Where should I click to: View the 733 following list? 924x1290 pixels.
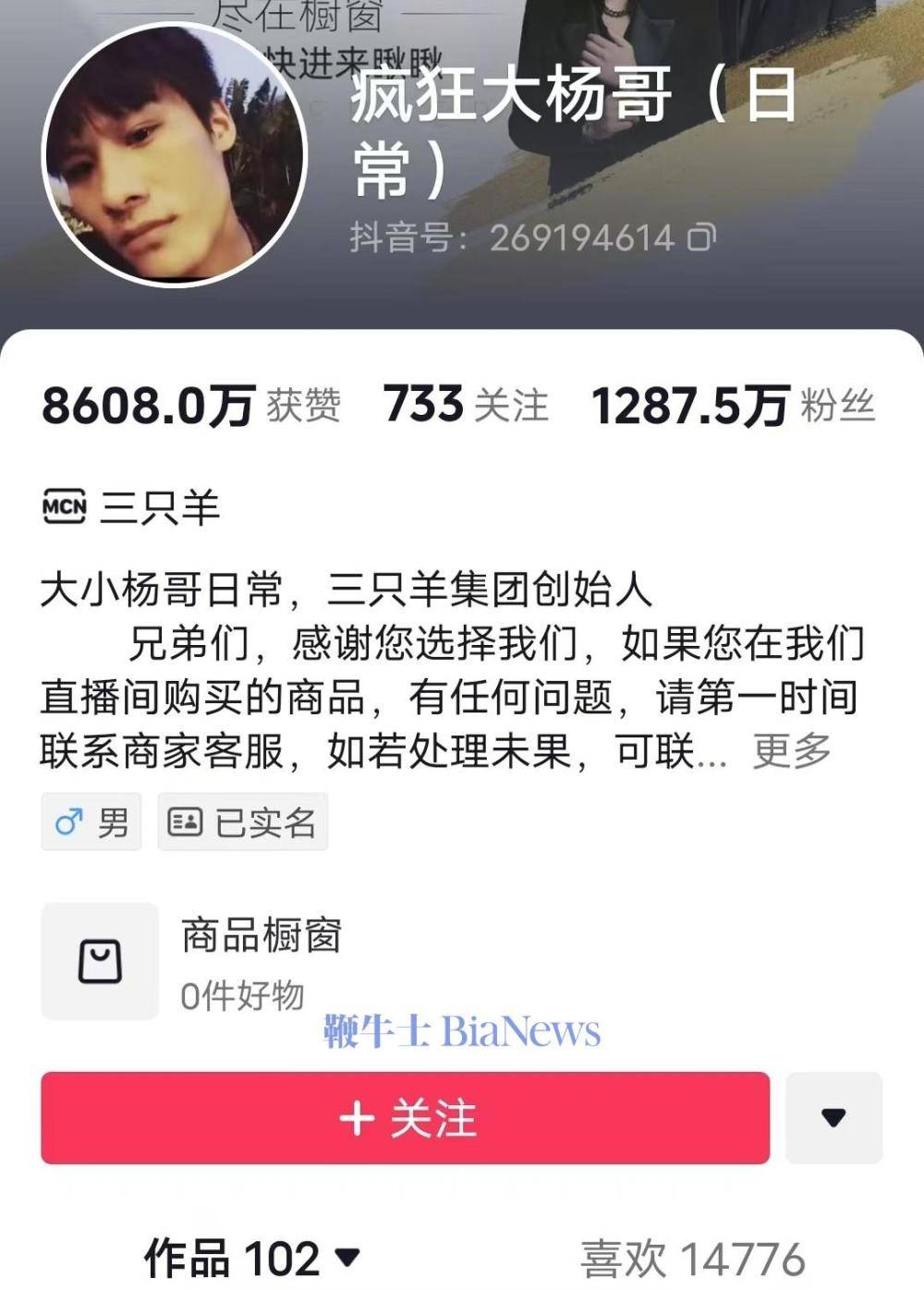click(x=466, y=406)
